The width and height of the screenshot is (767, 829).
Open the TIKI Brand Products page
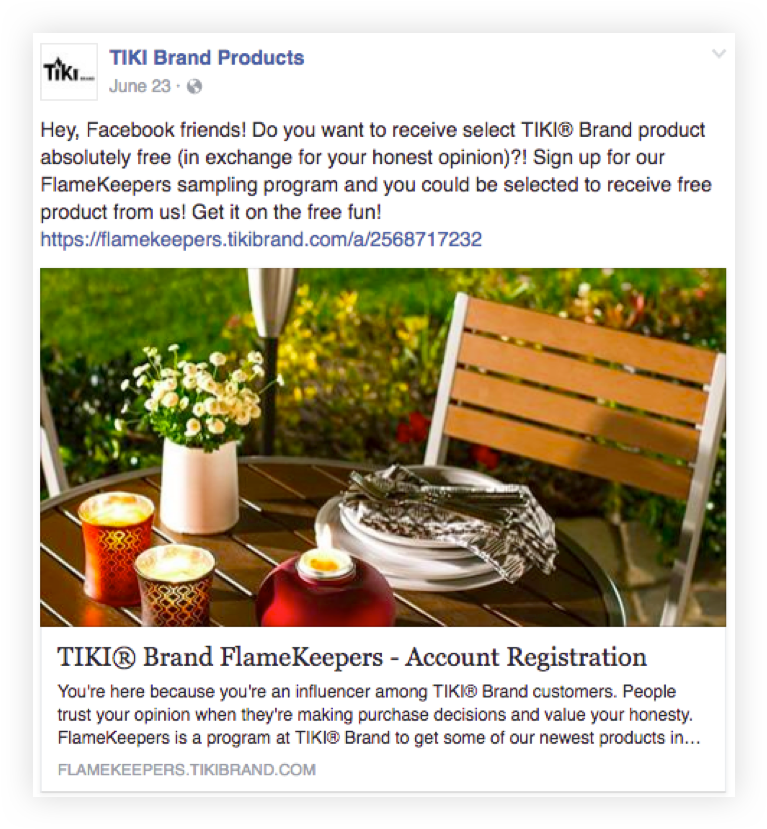click(206, 57)
